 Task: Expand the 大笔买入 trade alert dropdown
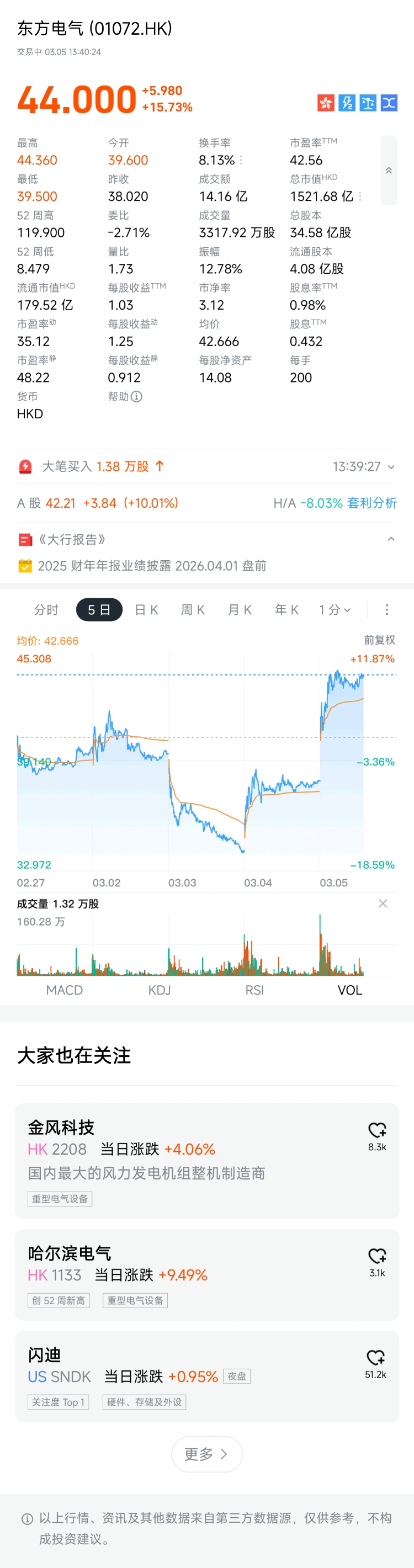click(391, 467)
